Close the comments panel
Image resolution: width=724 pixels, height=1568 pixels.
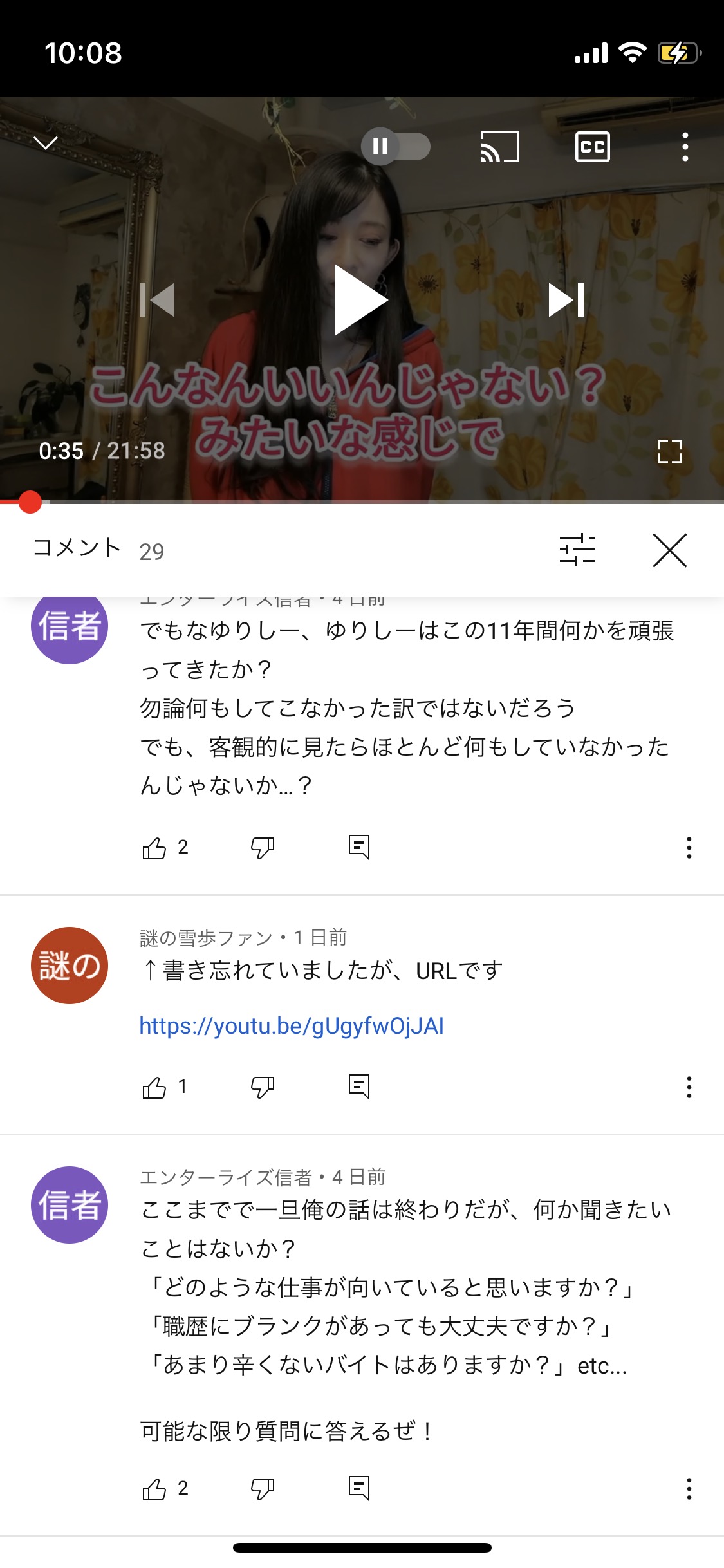(x=670, y=550)
